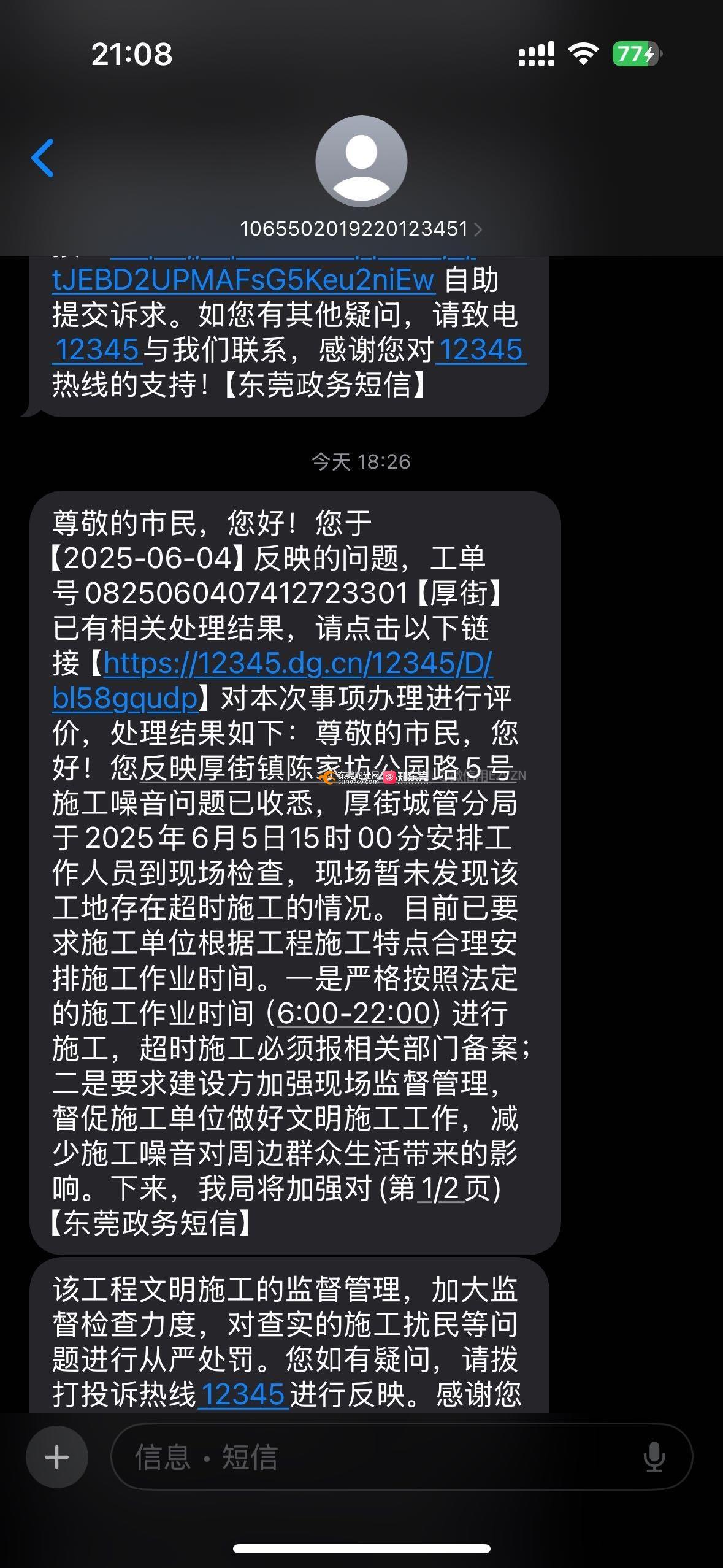
Task: Tap 12345 before 与我们联系
Action: click(x=97, y=350)
